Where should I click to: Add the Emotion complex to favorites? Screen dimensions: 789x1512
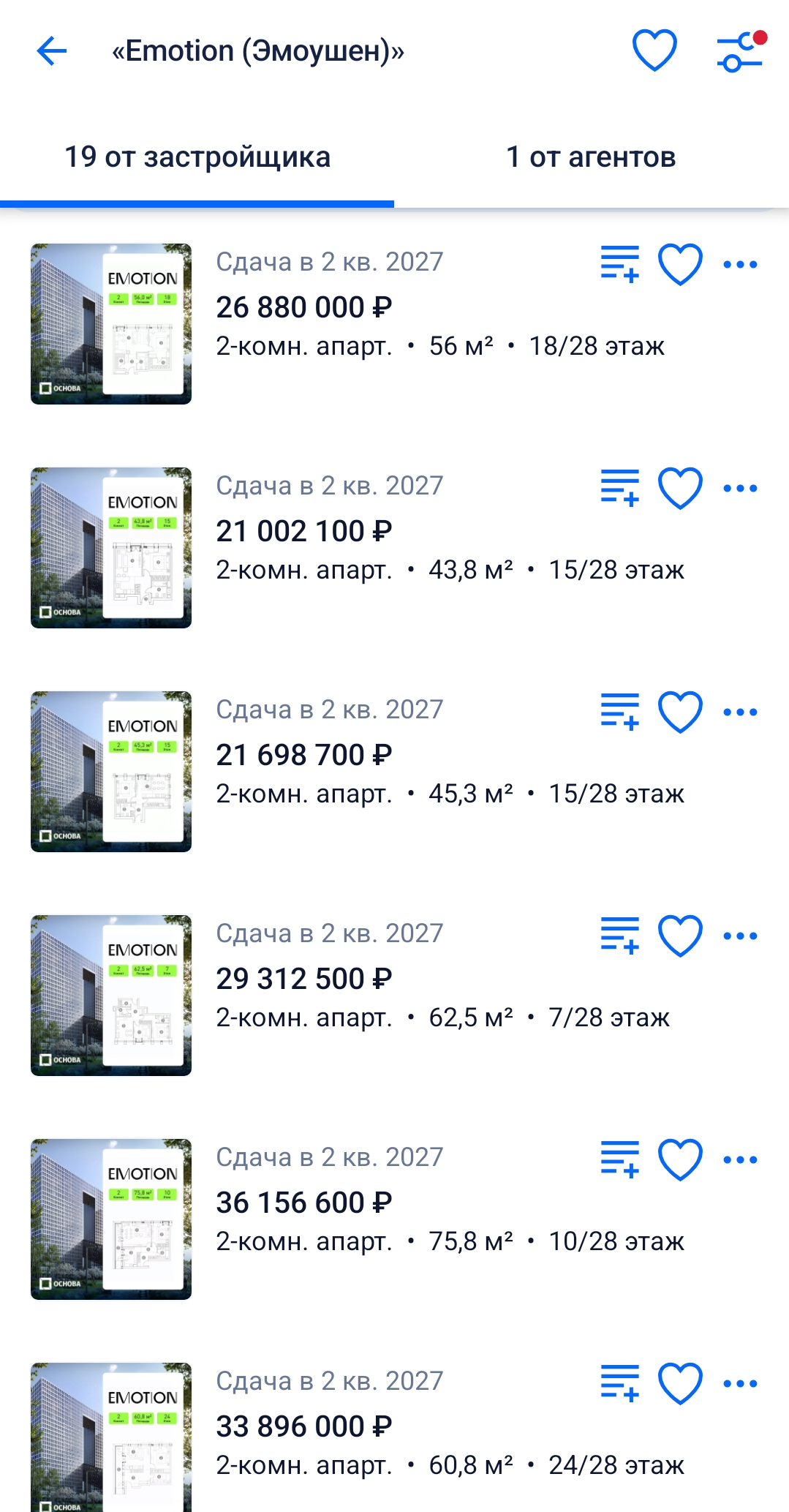click(x=654, y=51)
